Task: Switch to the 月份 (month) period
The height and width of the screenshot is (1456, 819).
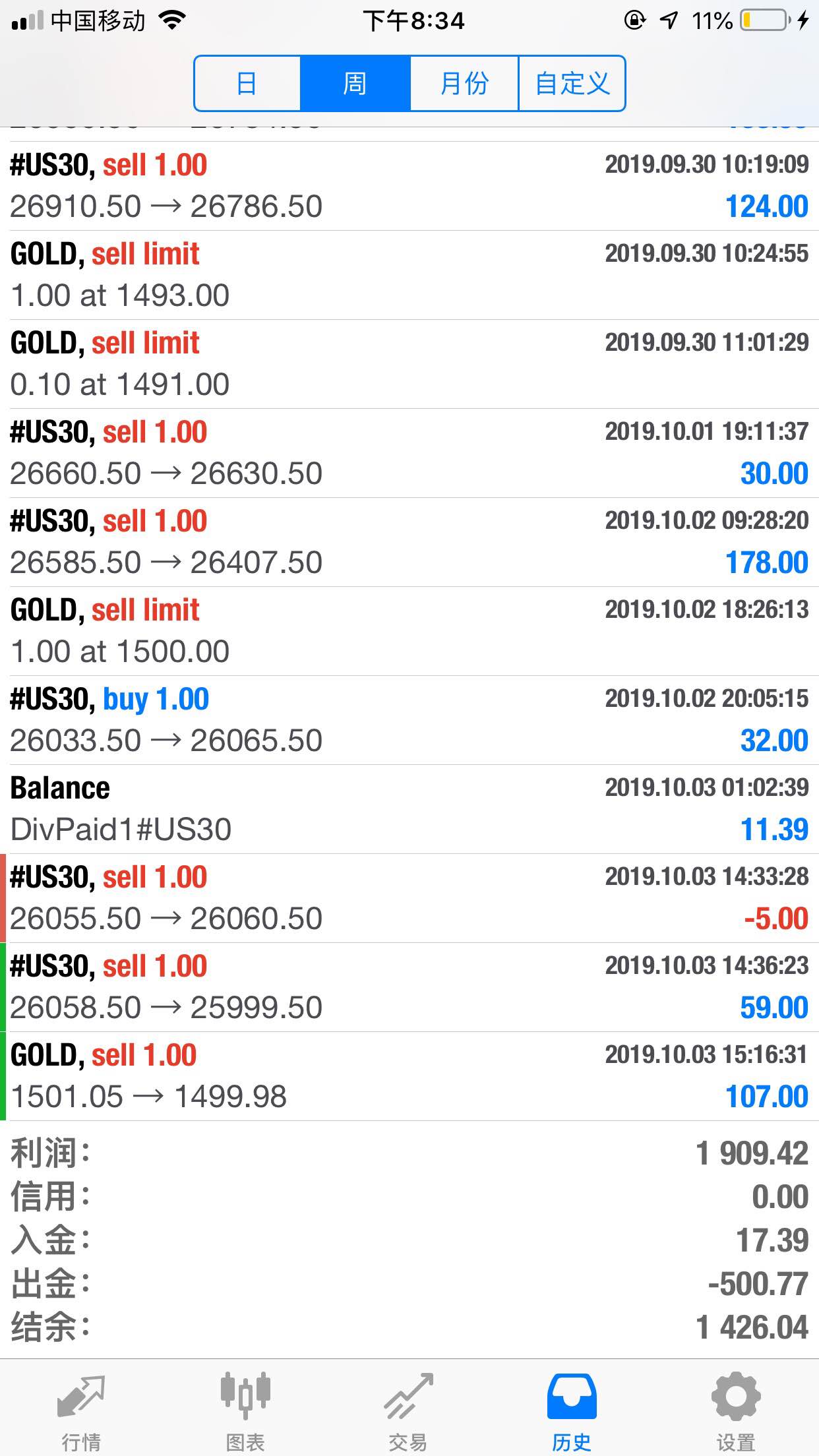Action: [464, 84]
